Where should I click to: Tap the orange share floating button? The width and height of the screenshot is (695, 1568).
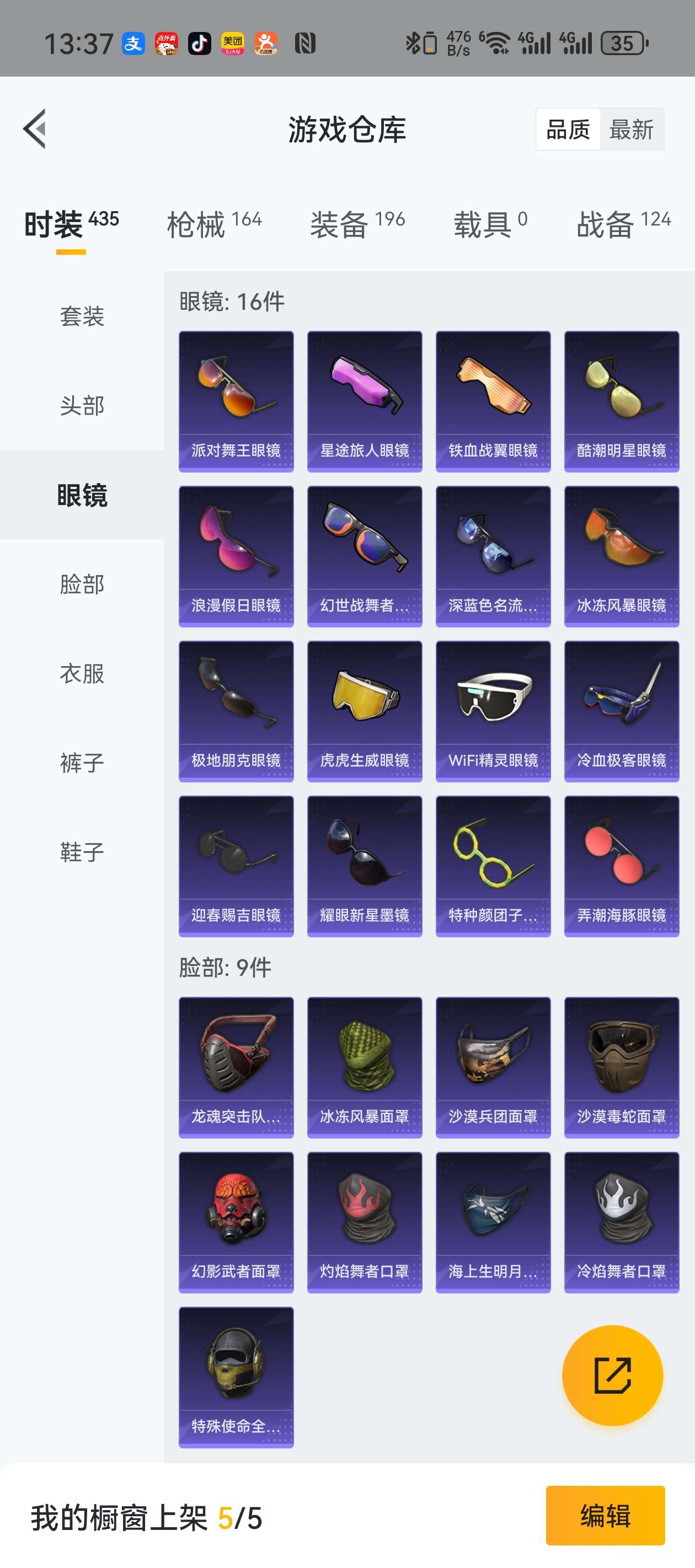tap(612, 1375)
